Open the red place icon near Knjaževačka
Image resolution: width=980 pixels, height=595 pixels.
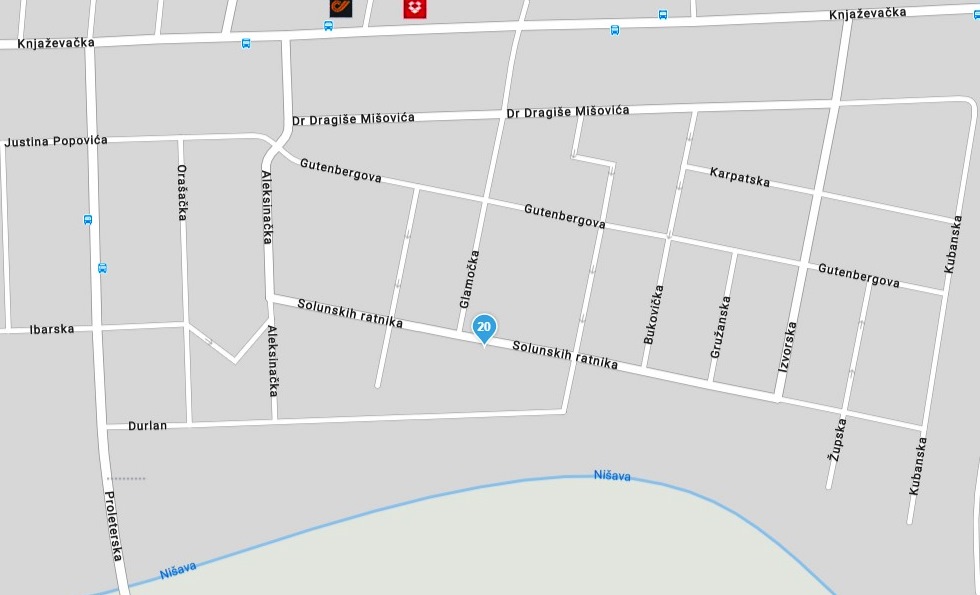413,8
